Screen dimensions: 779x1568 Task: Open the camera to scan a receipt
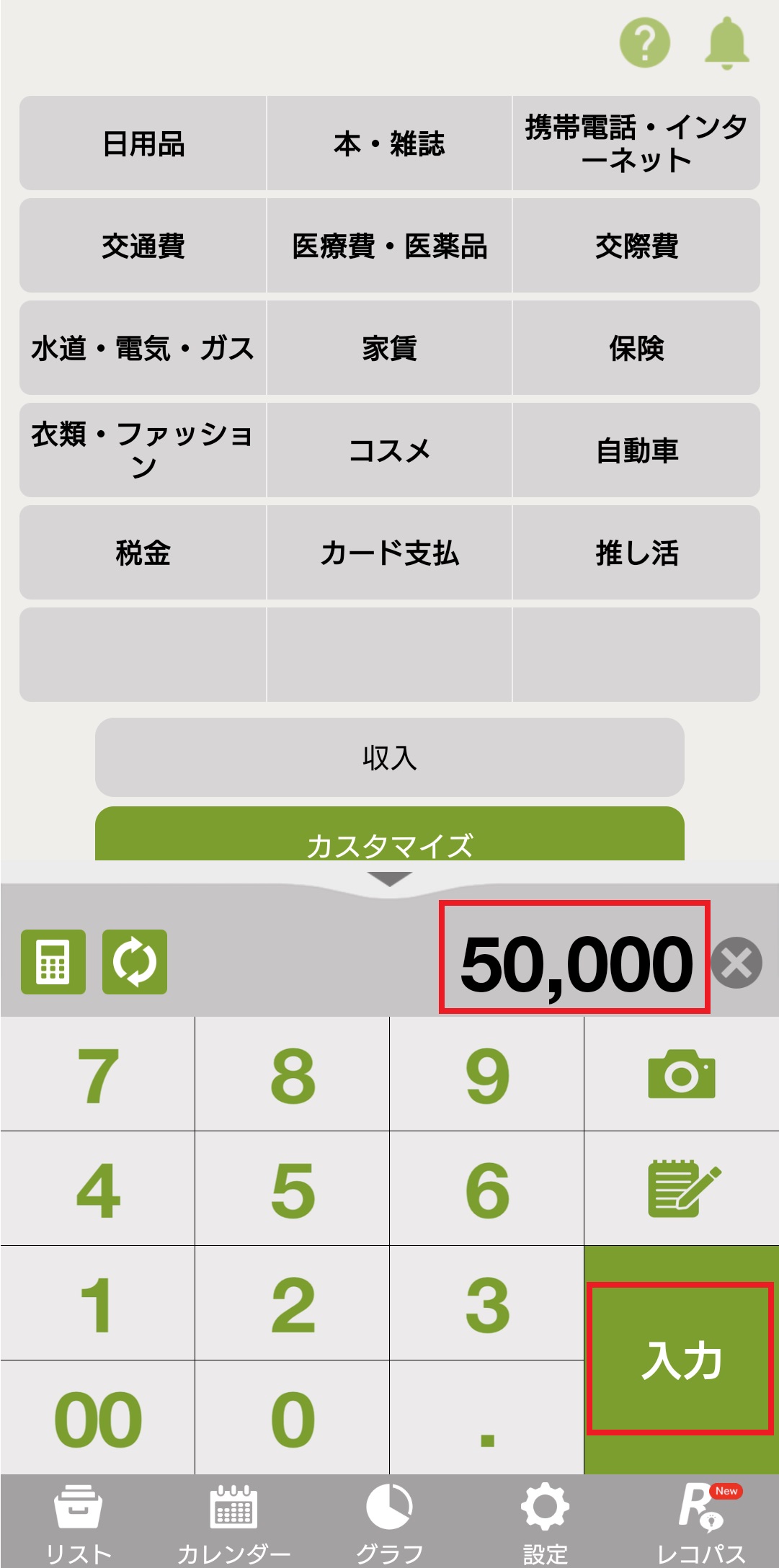[681, 1074]
